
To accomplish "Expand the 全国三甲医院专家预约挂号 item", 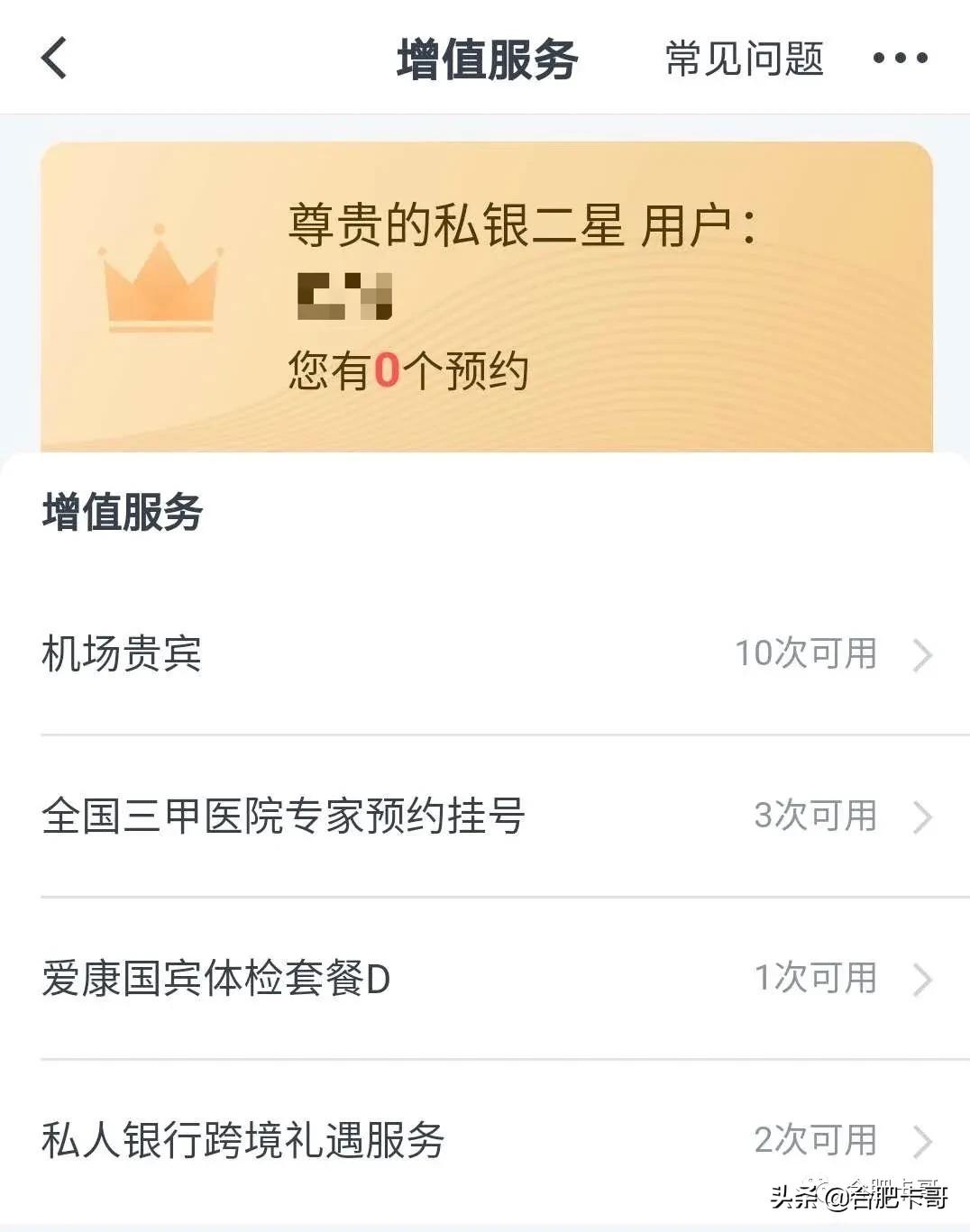I will point(285,817).
